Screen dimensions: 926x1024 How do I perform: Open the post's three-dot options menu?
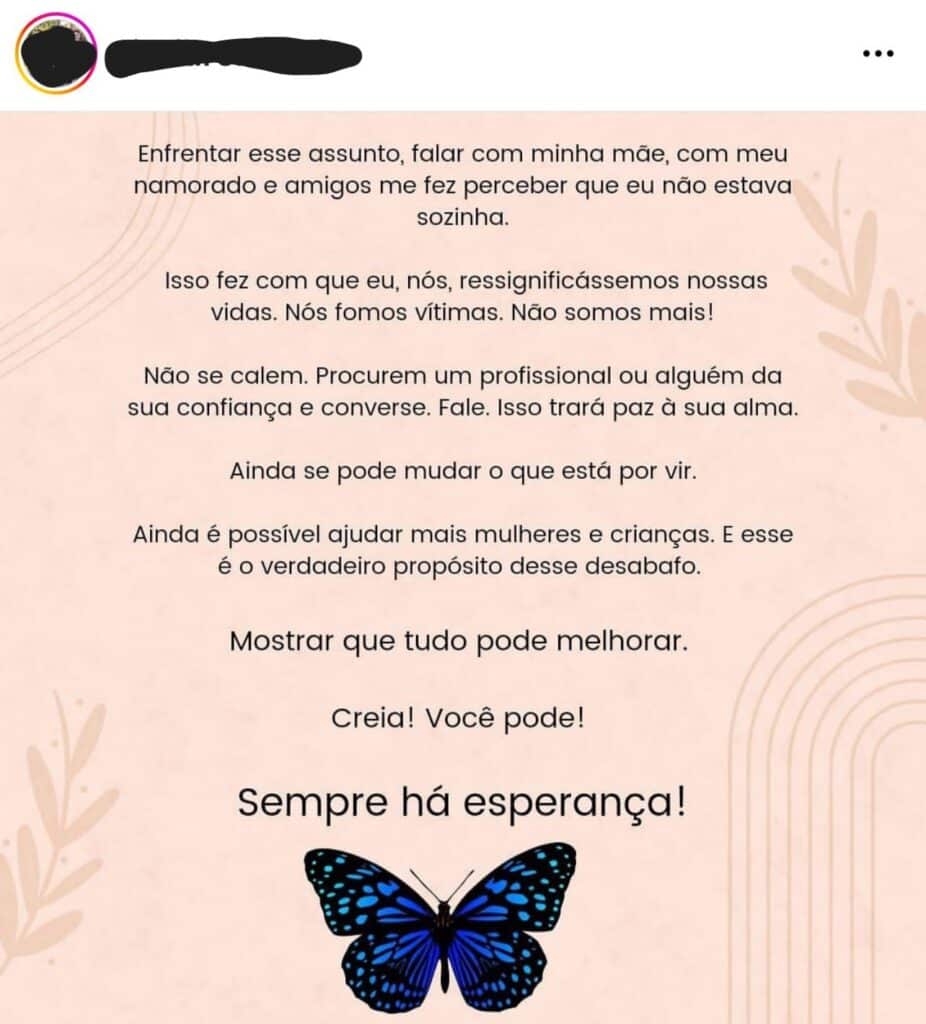[x=877, y=53]
